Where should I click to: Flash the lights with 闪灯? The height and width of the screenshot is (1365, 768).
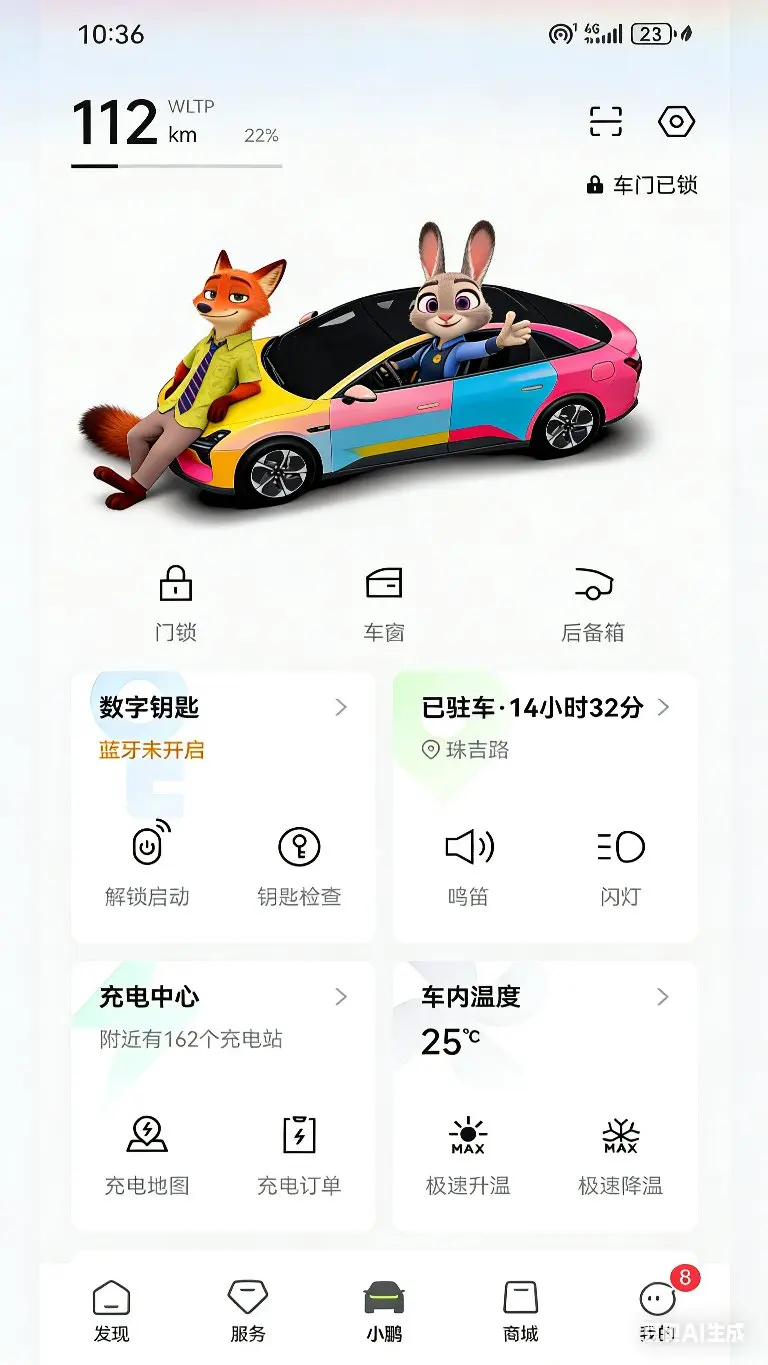click(620, 865)
